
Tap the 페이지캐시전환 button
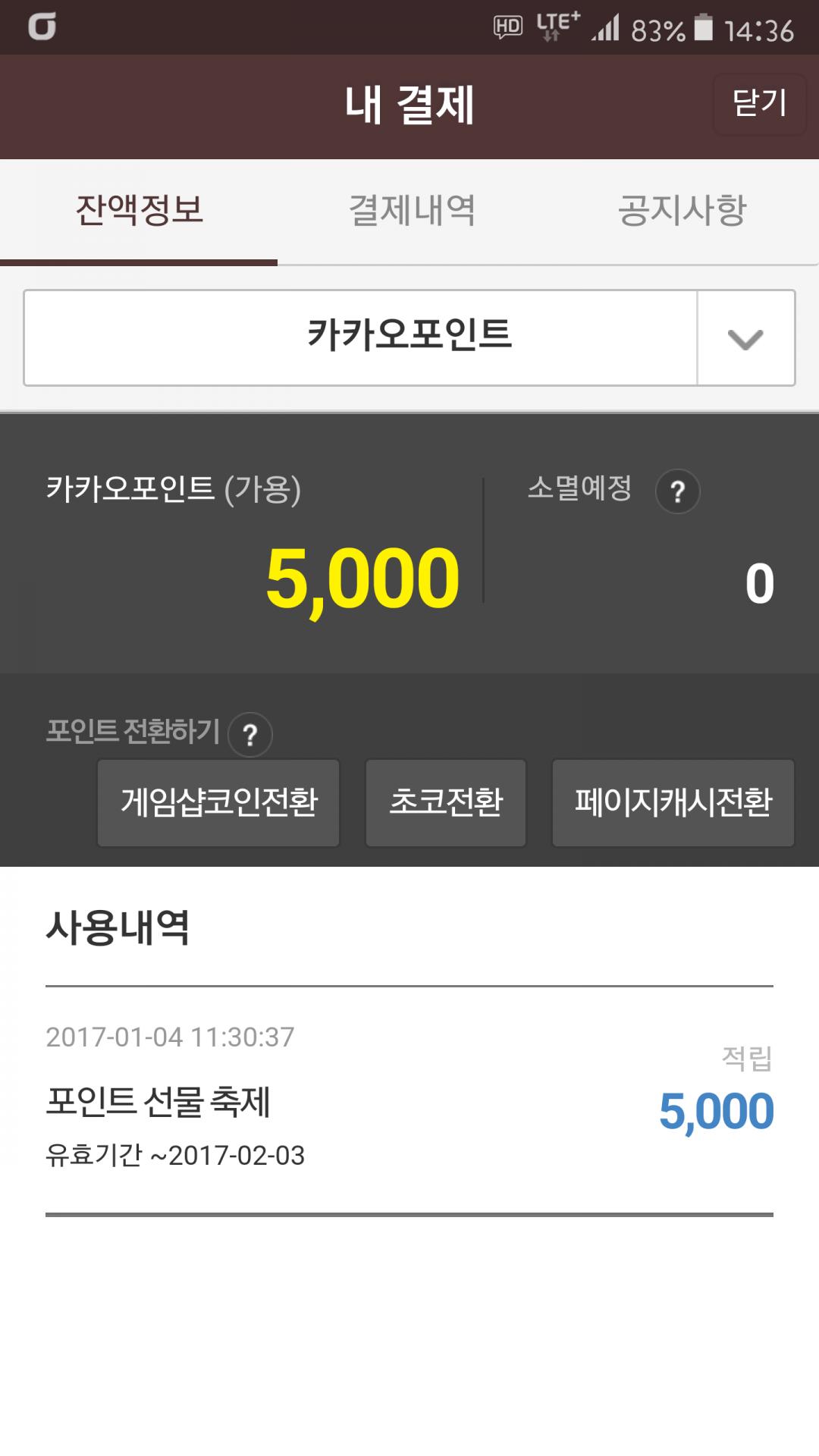coord(673,802)
